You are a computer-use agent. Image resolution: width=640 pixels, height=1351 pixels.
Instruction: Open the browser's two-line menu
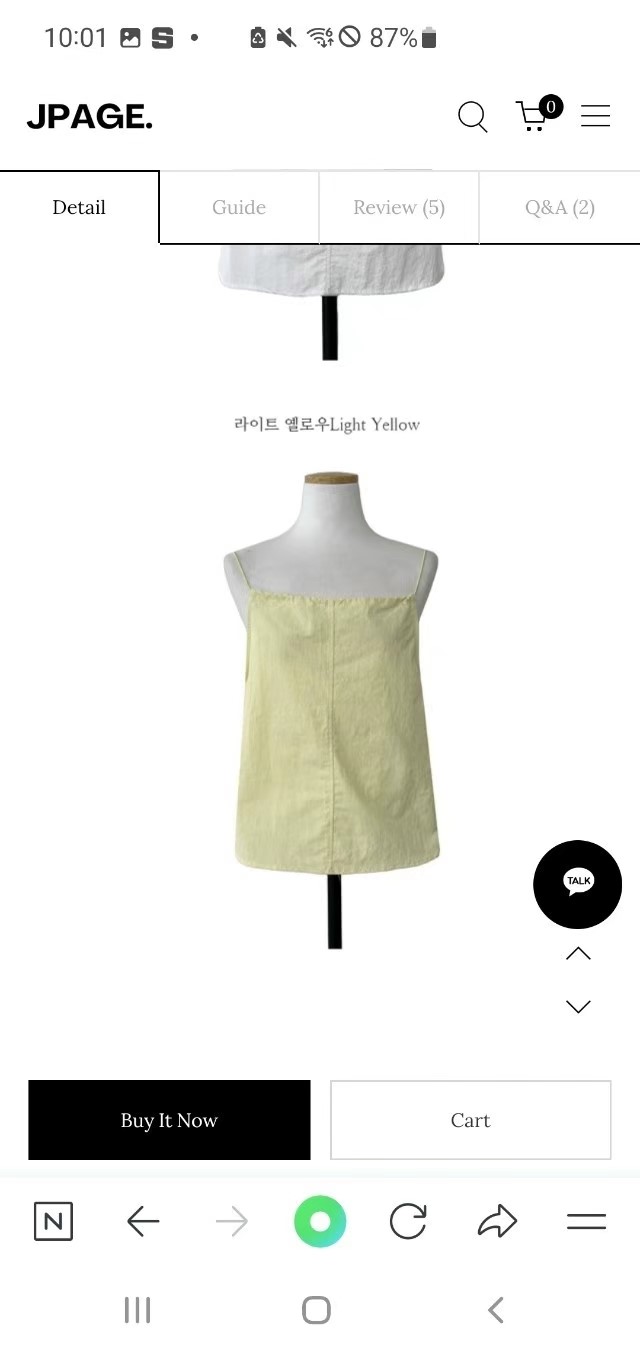tap(586, 1221)
